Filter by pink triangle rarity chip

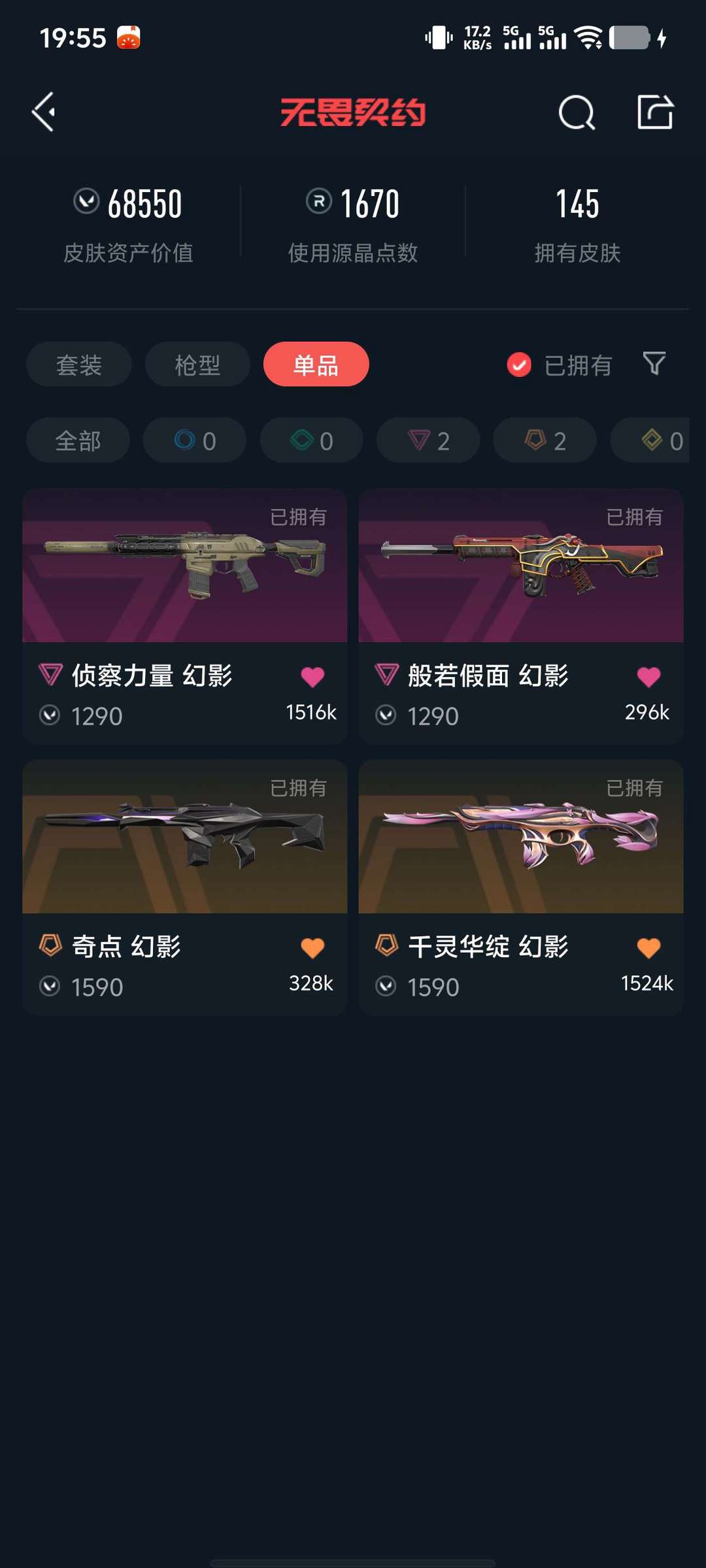428,441
